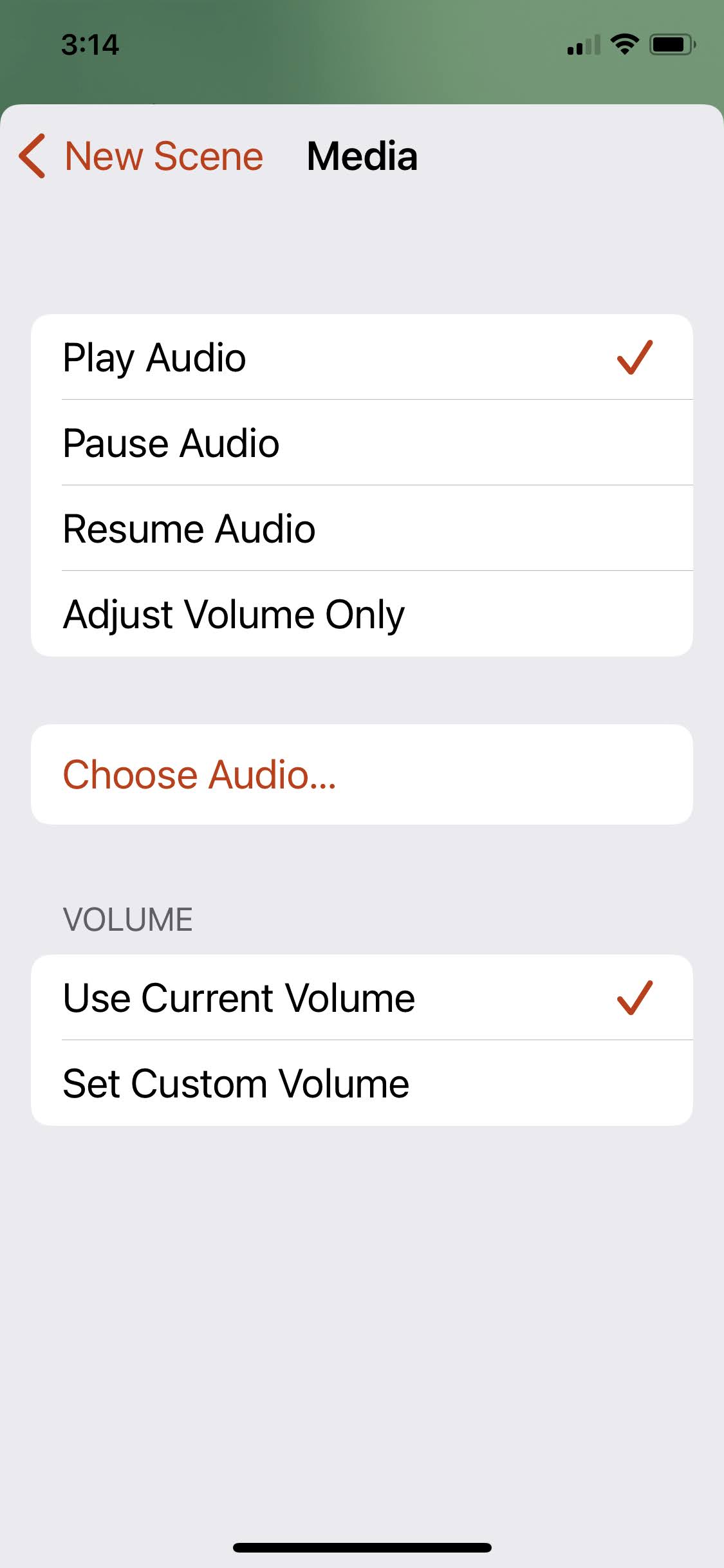Image resolution: width=724 pixels, height=1568 pixels.
Task: Select the Play Audio option
Action: 361,357
